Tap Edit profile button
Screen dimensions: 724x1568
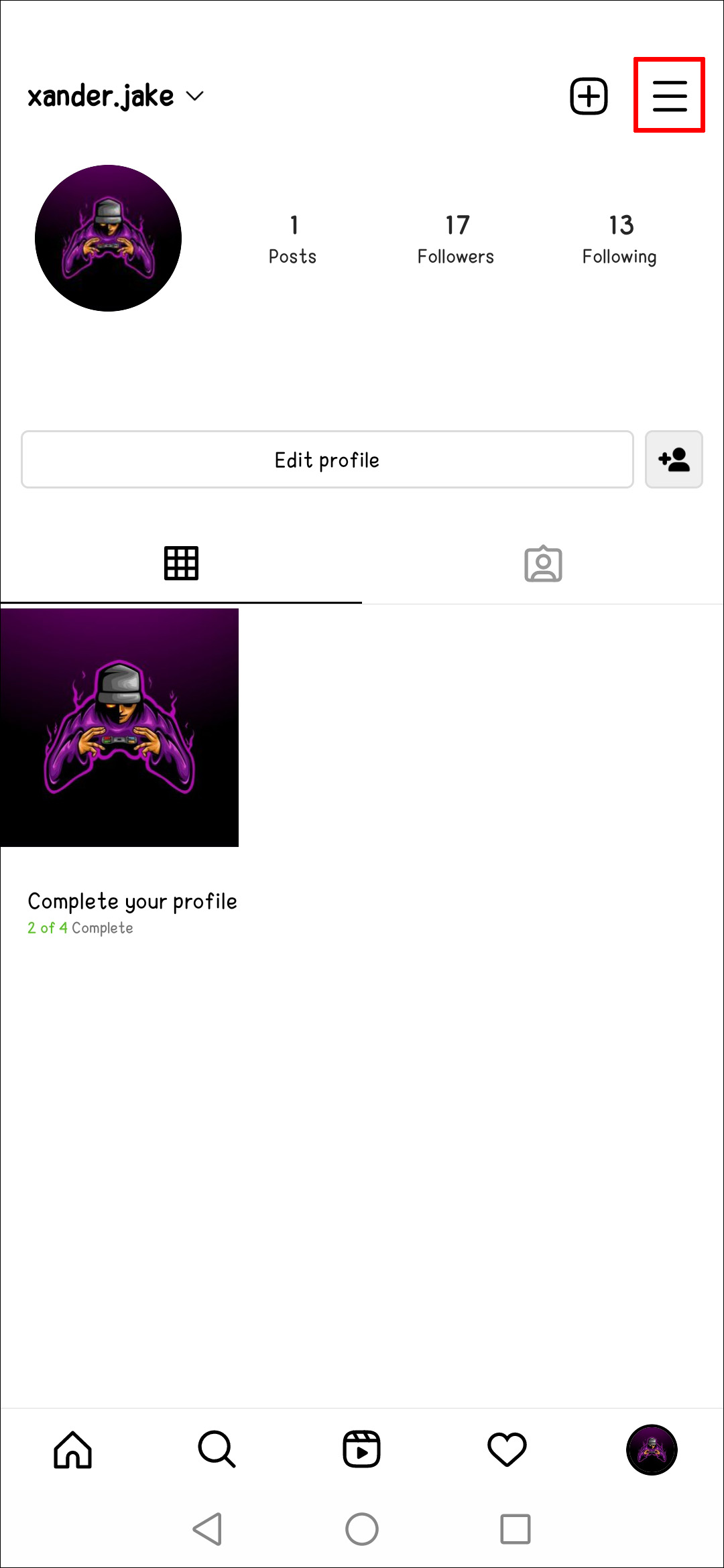[x=327, y=460]
